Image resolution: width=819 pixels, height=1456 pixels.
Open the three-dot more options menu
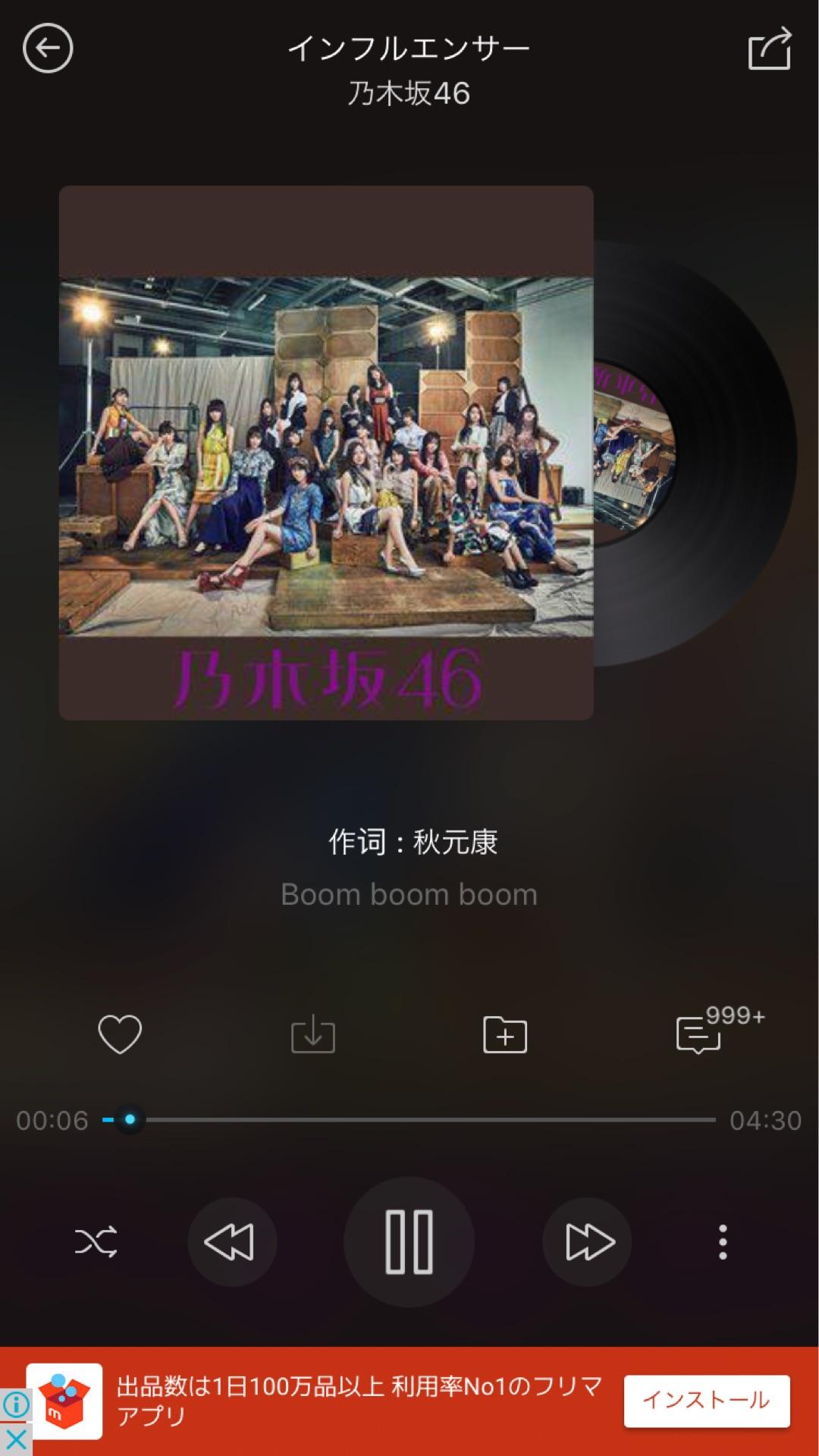pyautogui.click(x=723, y=1242)
